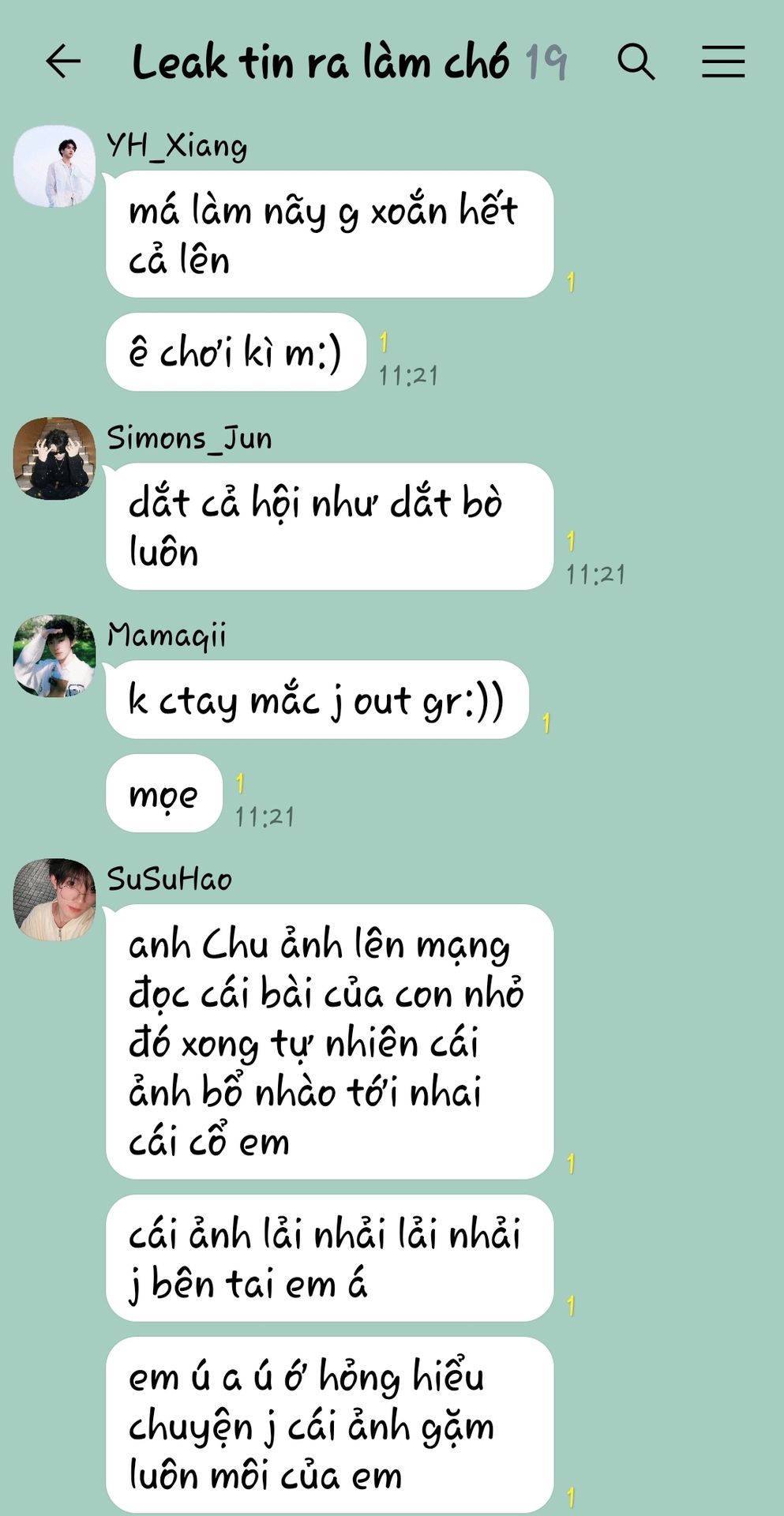
Task: Search messages in this group chat
Action: 636,62
